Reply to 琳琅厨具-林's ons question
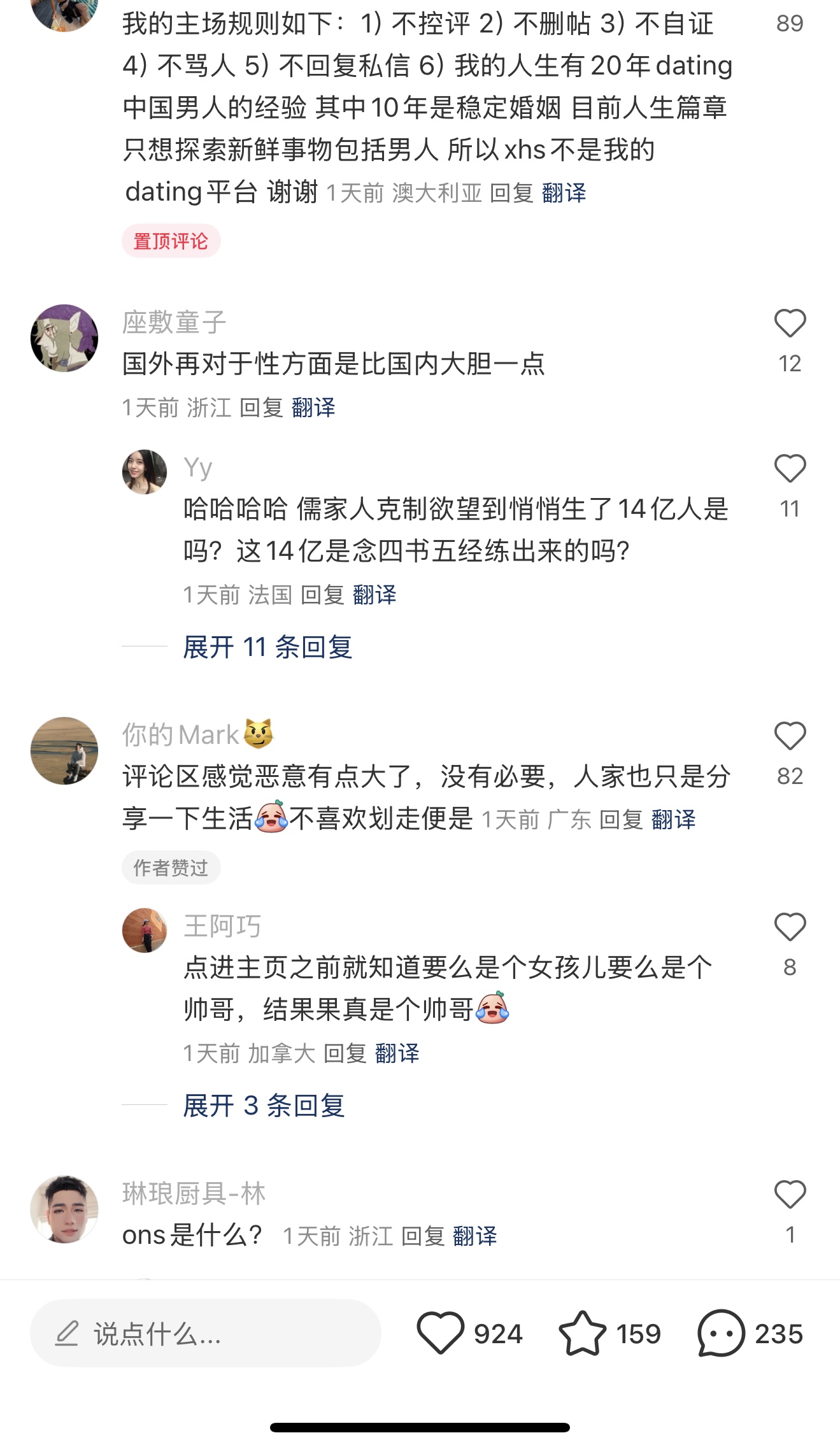 pos(423,1237)
